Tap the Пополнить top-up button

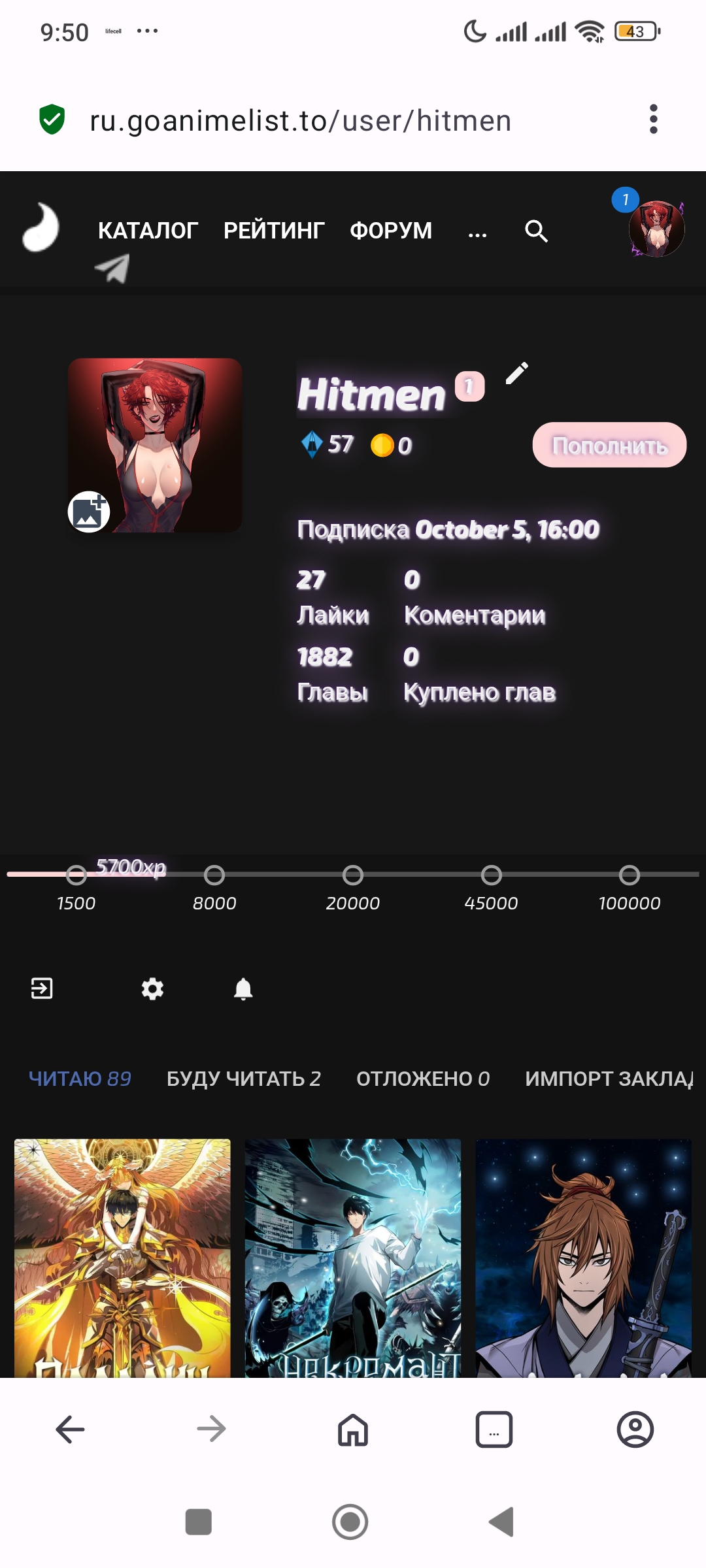tap(609, 445)
